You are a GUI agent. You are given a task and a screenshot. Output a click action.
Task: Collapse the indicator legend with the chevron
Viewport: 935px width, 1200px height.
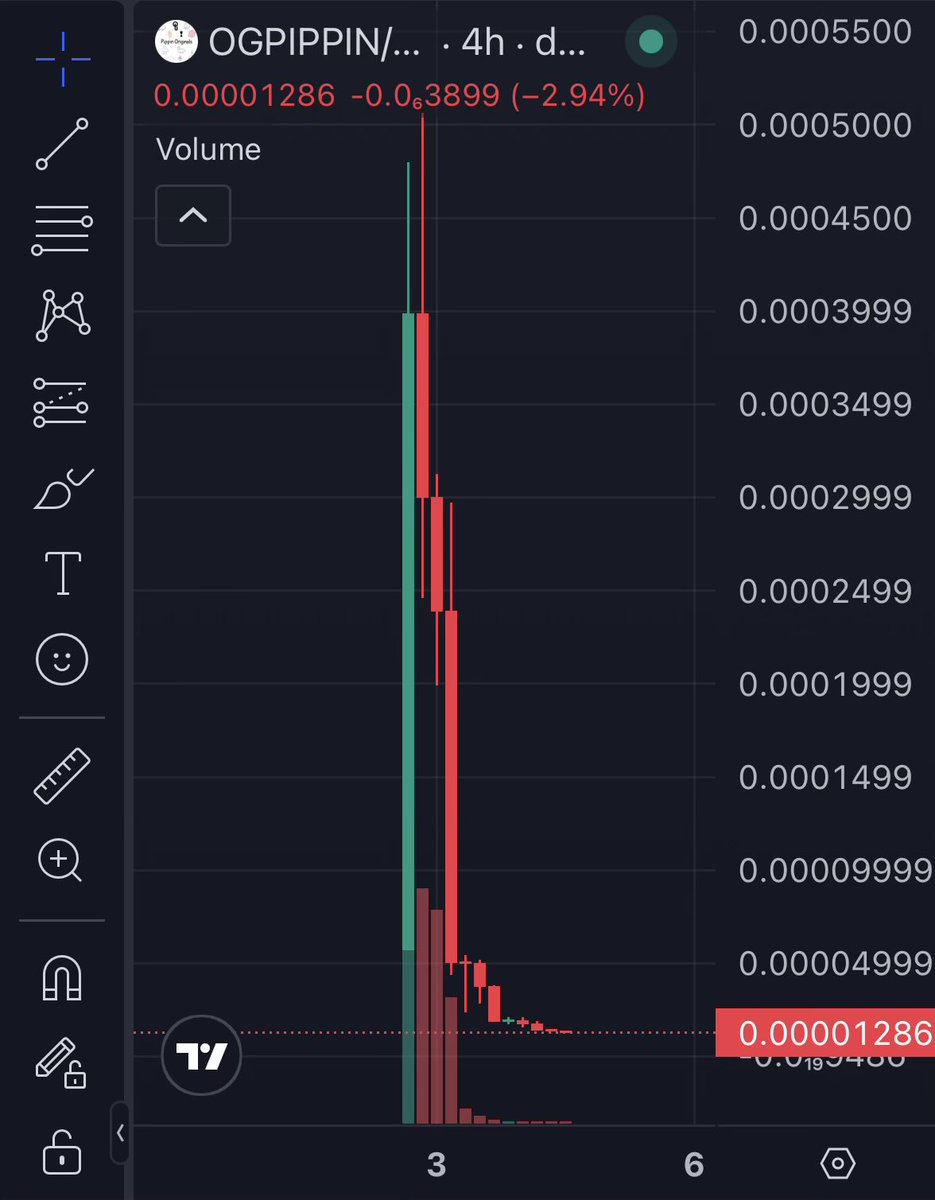[x=193, y=215]
